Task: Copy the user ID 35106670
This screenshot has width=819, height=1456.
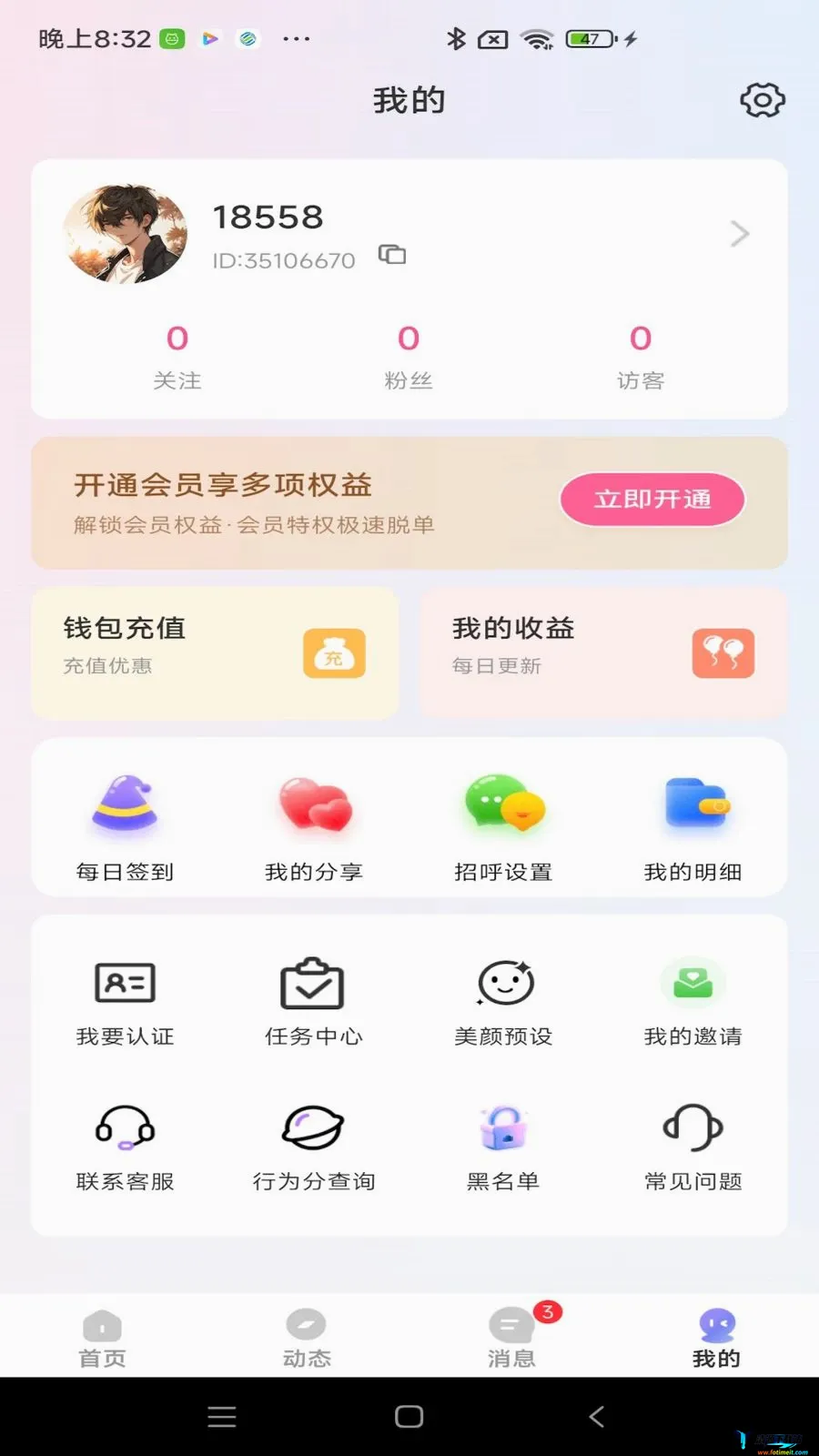Action: click(392, 255)
